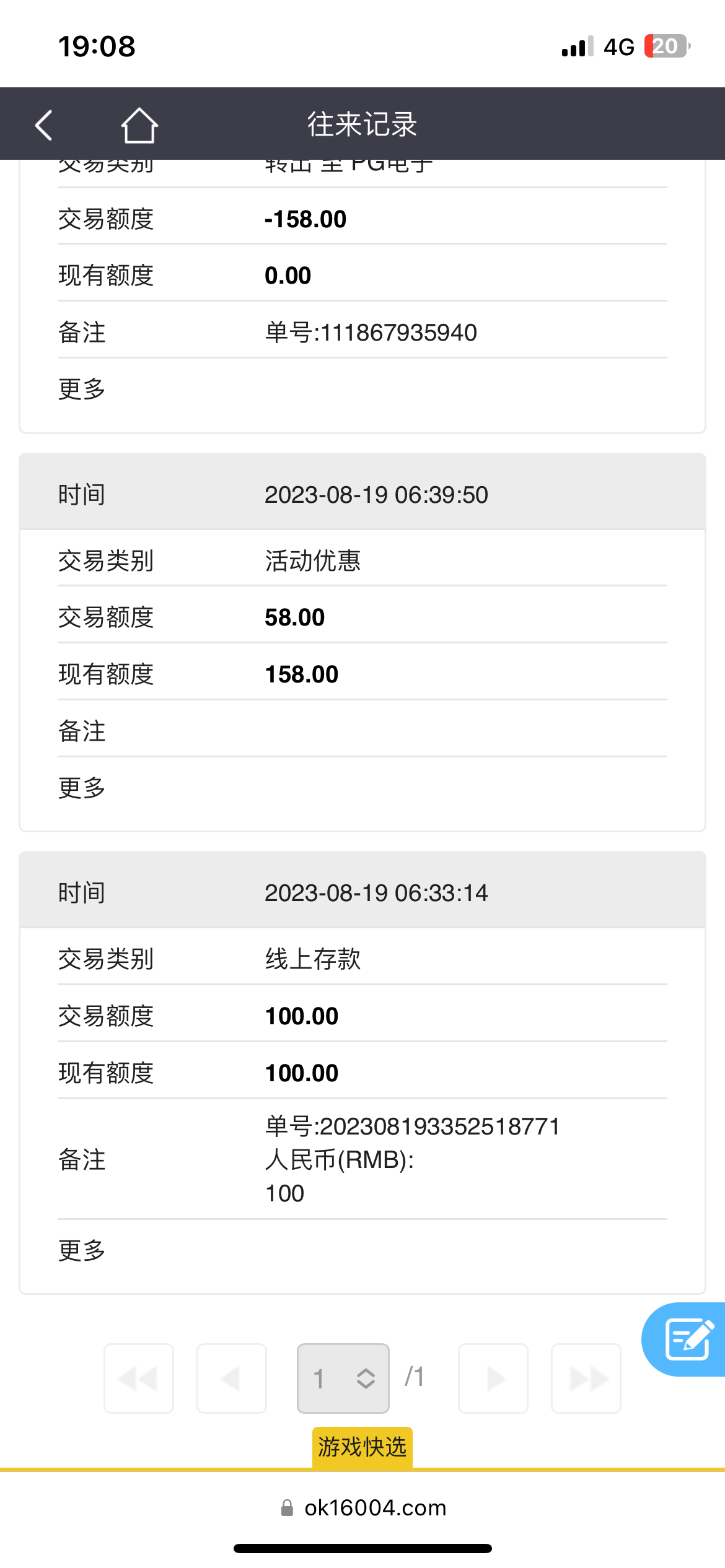The width and height of the screenshot is (725, 1568).
Task: Select the order number 111867935940 remark
Action: coord(371,333)
